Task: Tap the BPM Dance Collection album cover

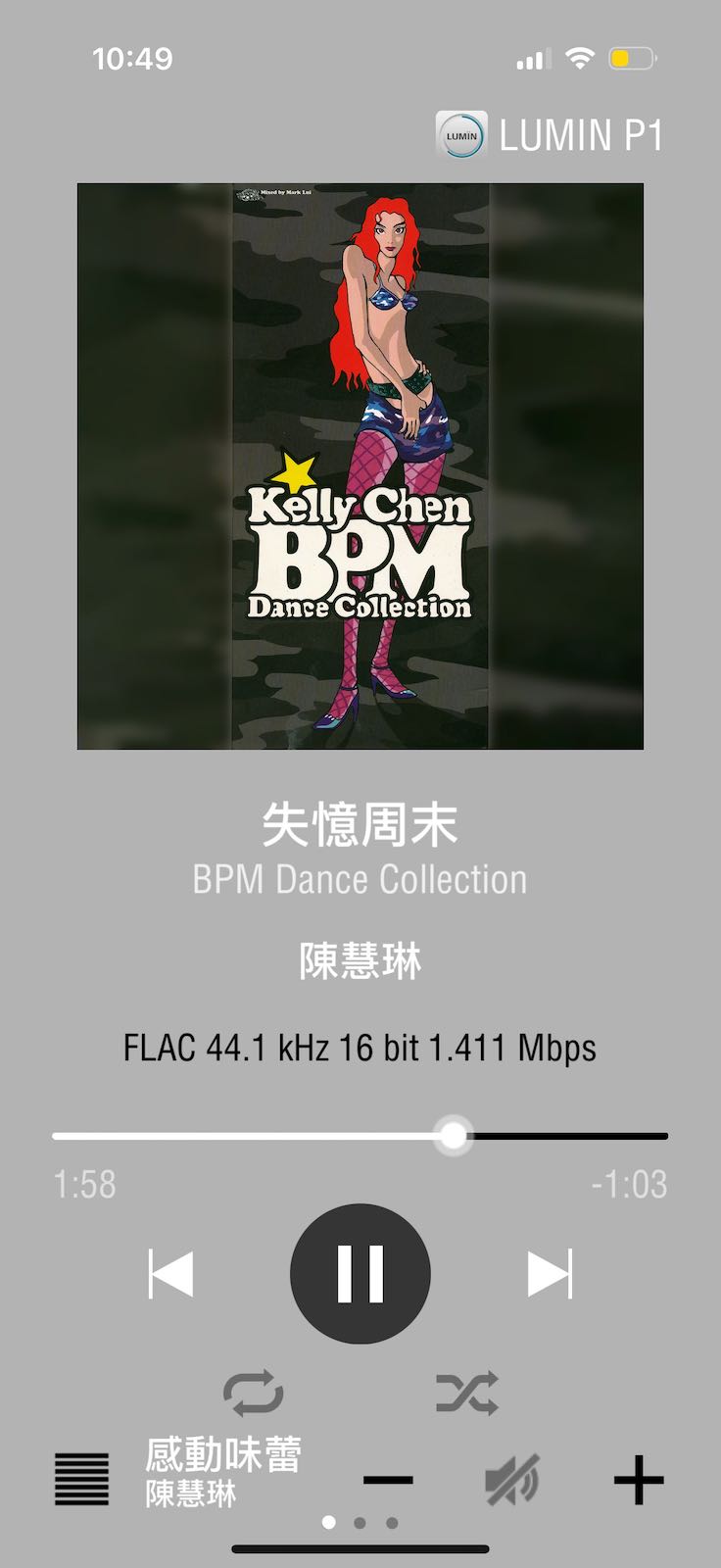Action: tap(360, 466)
